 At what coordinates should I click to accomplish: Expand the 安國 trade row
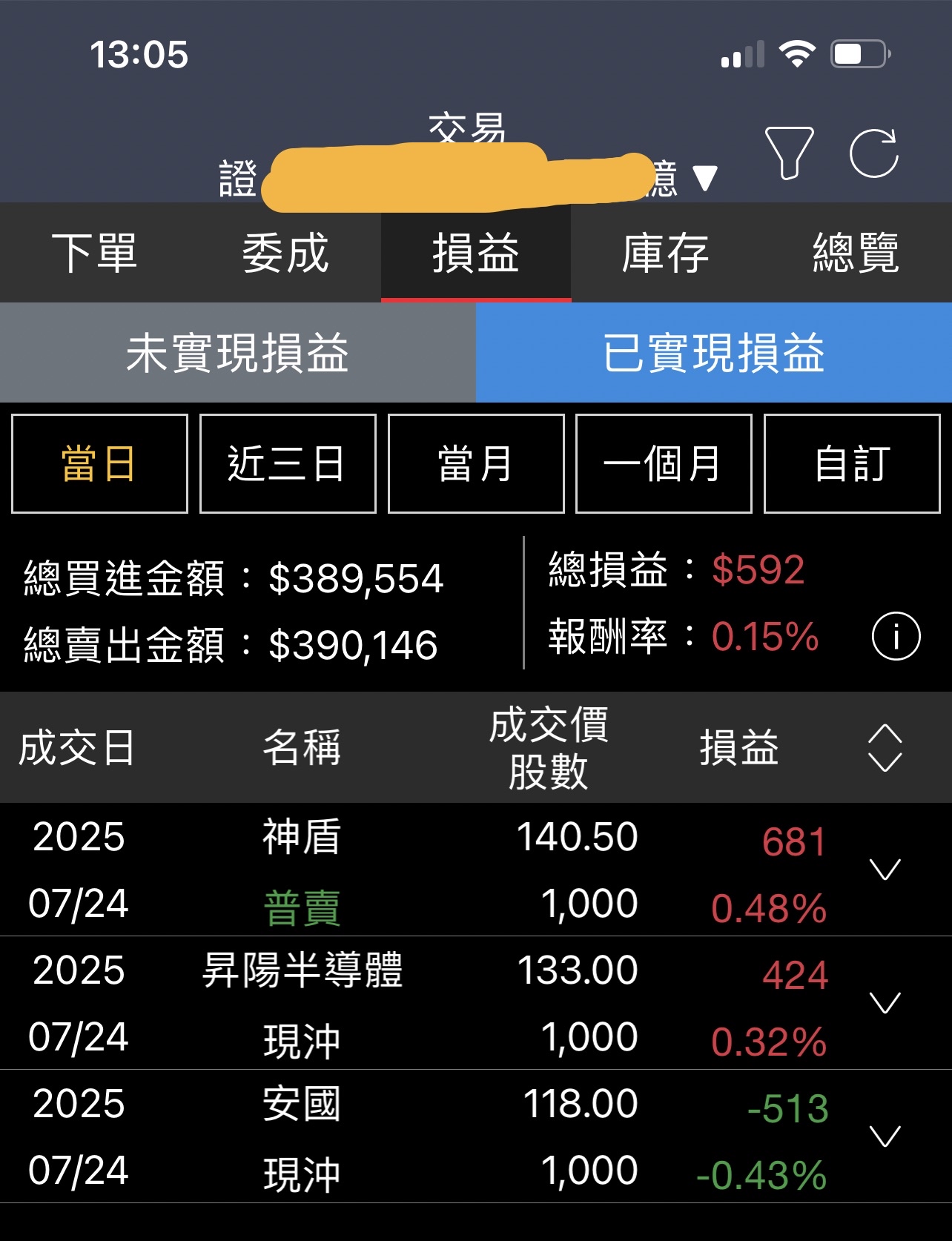pyautogui.click(x=885, y=1136)
